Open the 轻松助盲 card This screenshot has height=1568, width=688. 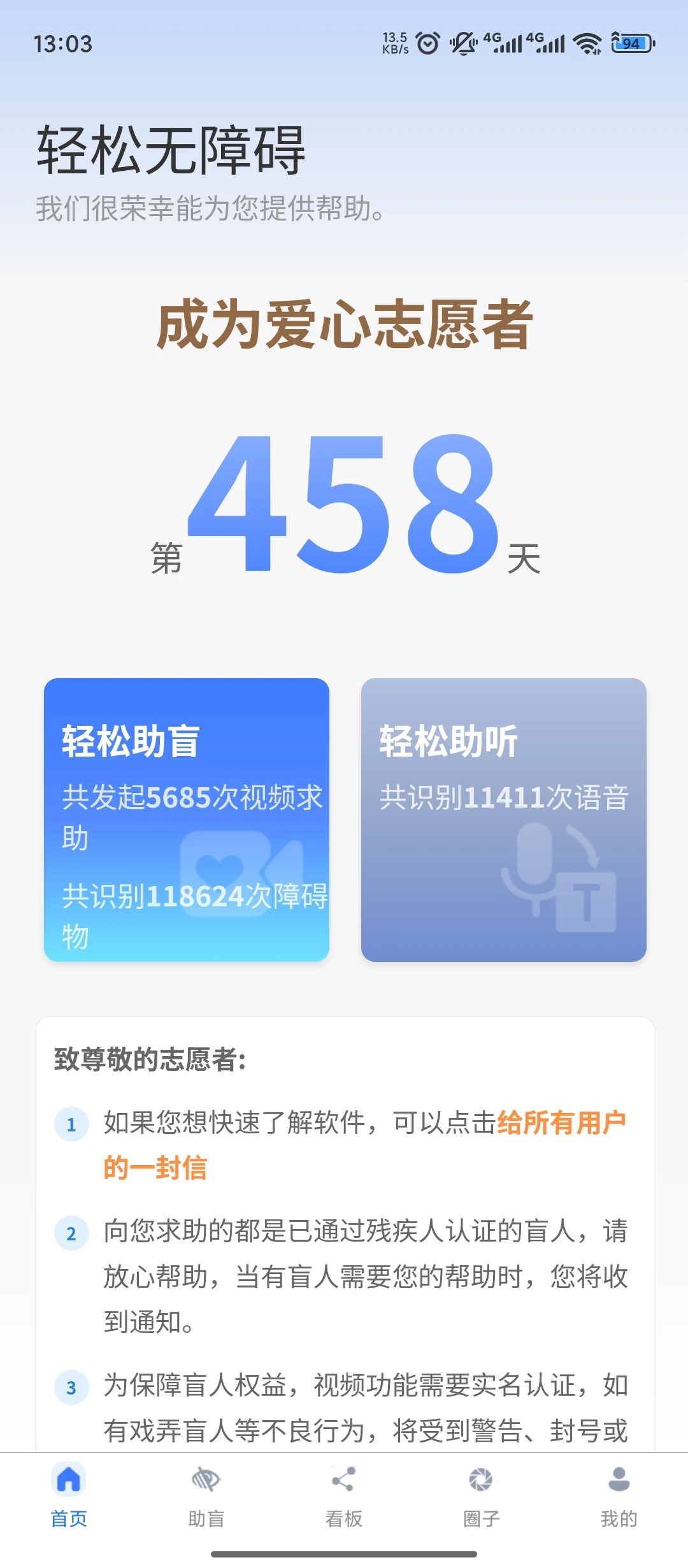[x=186, y=819]
